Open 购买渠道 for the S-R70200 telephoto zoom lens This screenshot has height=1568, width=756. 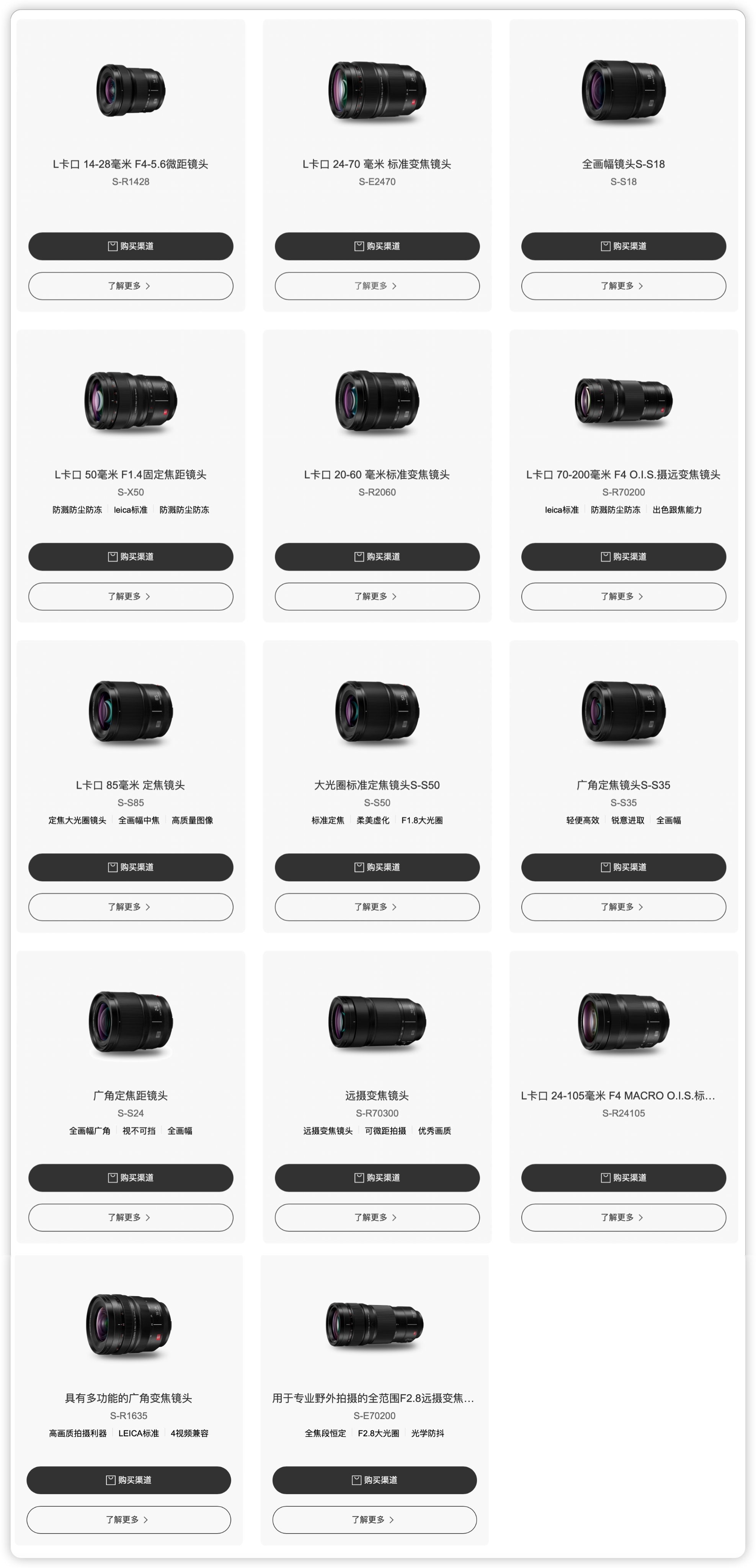pyautogui.click(x=622, y=557)
